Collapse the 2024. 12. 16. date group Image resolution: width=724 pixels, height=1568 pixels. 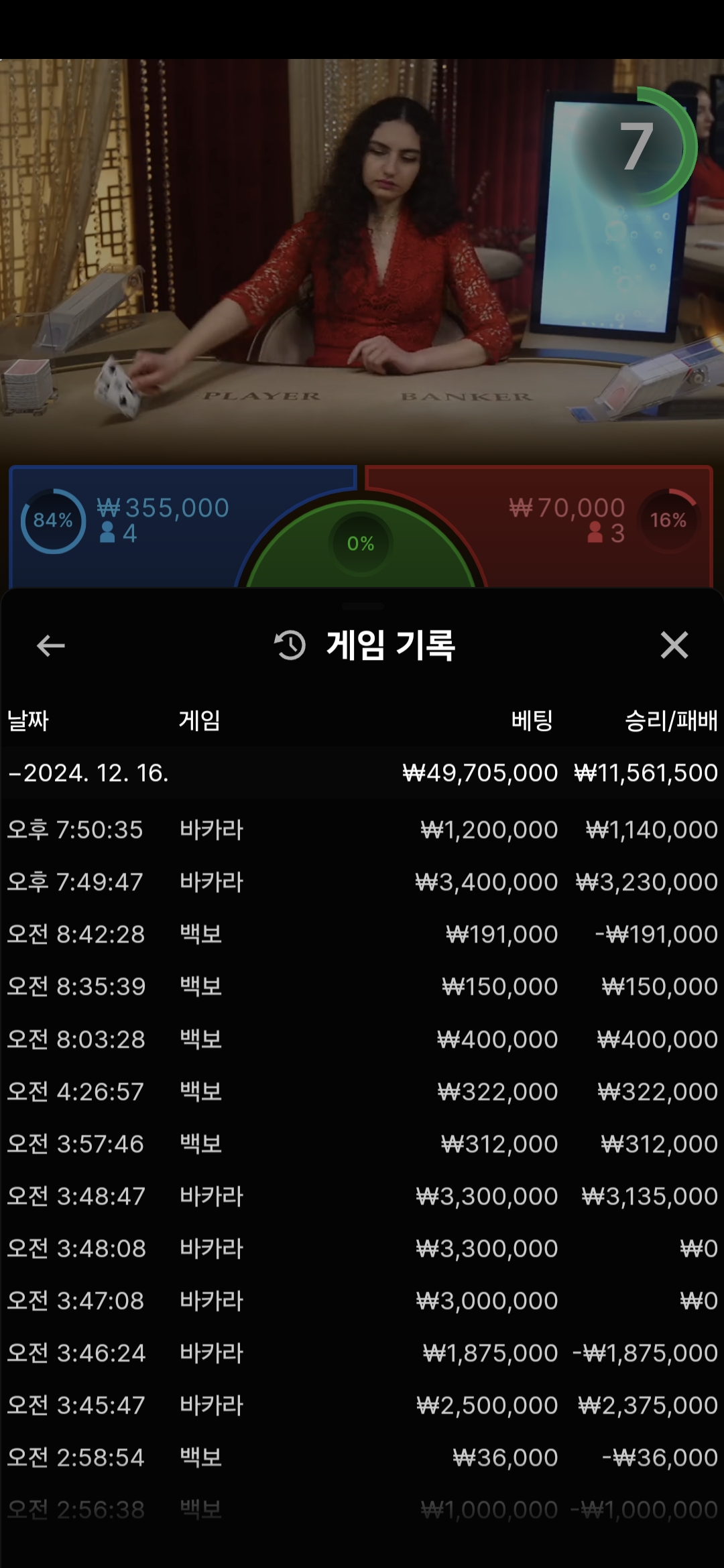(x=87, y=773)
